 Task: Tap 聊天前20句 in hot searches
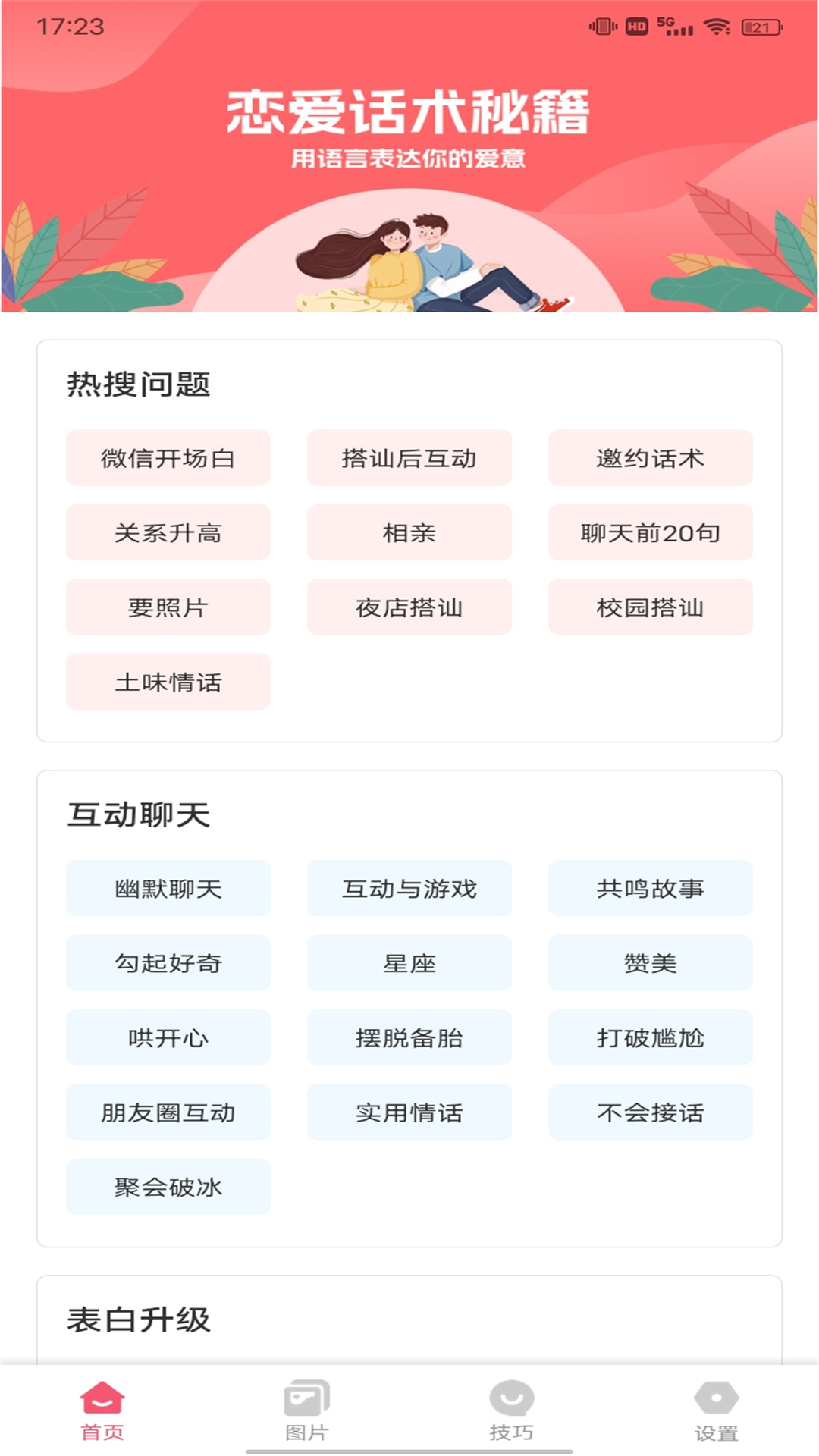pyautogui.click(x=650, y=532)
